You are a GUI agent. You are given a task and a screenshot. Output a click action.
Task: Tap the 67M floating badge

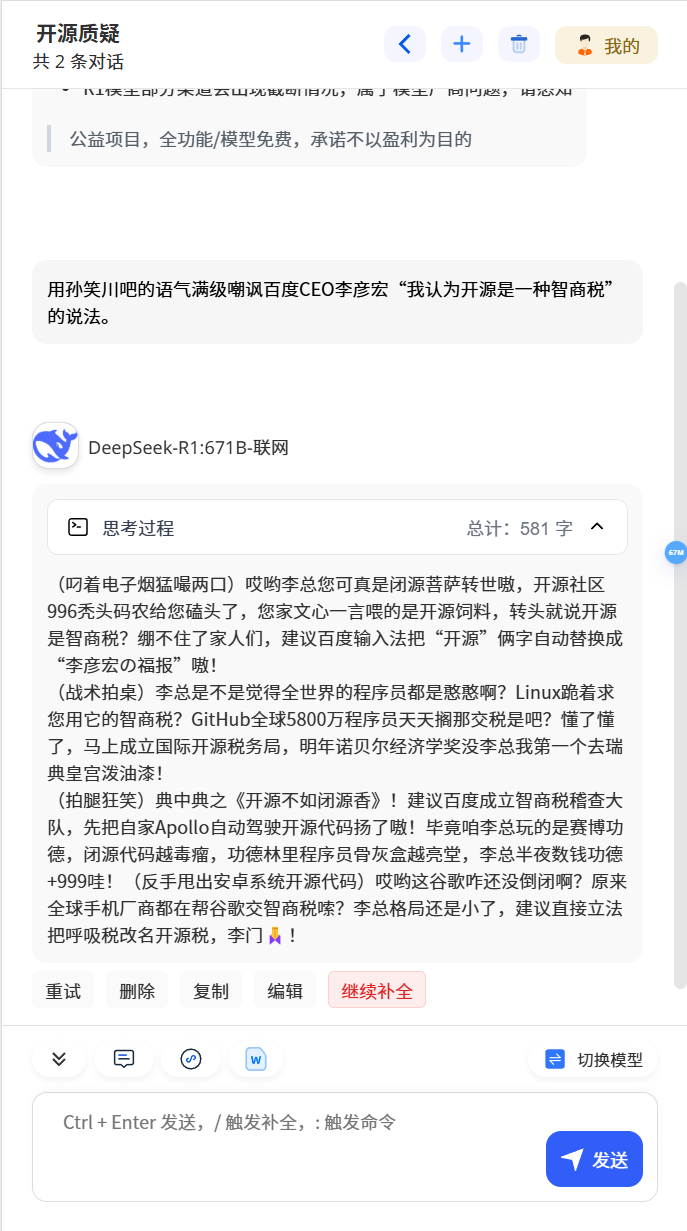pos(676,552)
